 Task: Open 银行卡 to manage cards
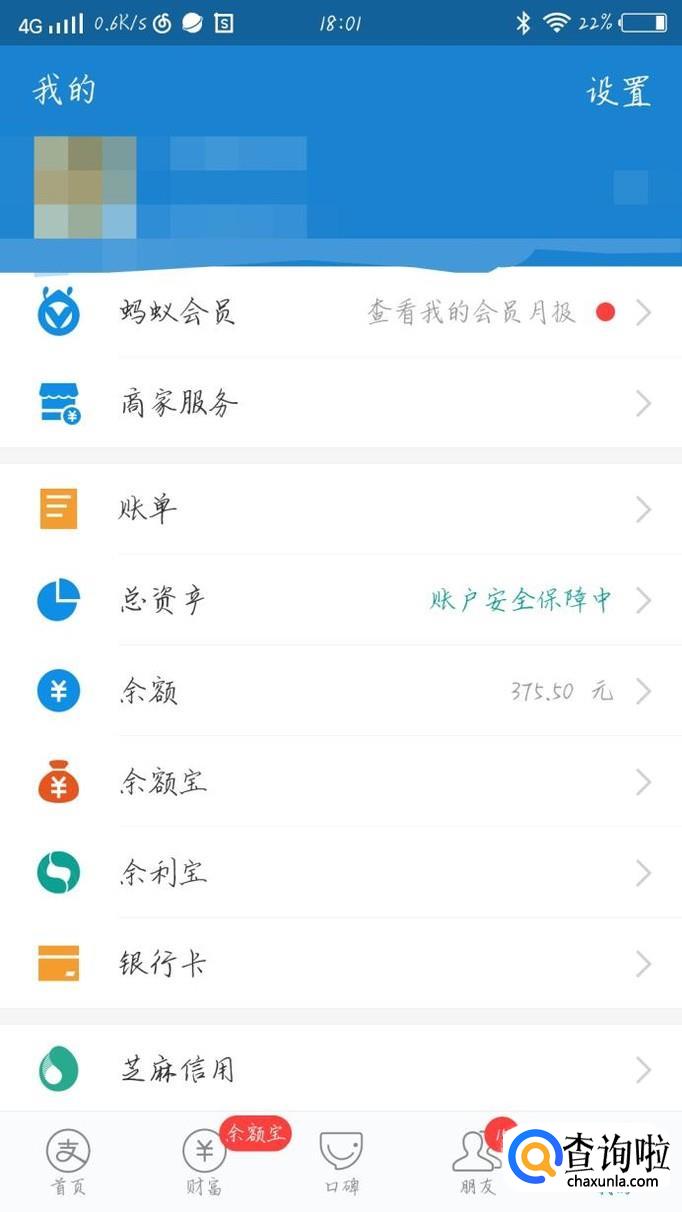[340, 964]
